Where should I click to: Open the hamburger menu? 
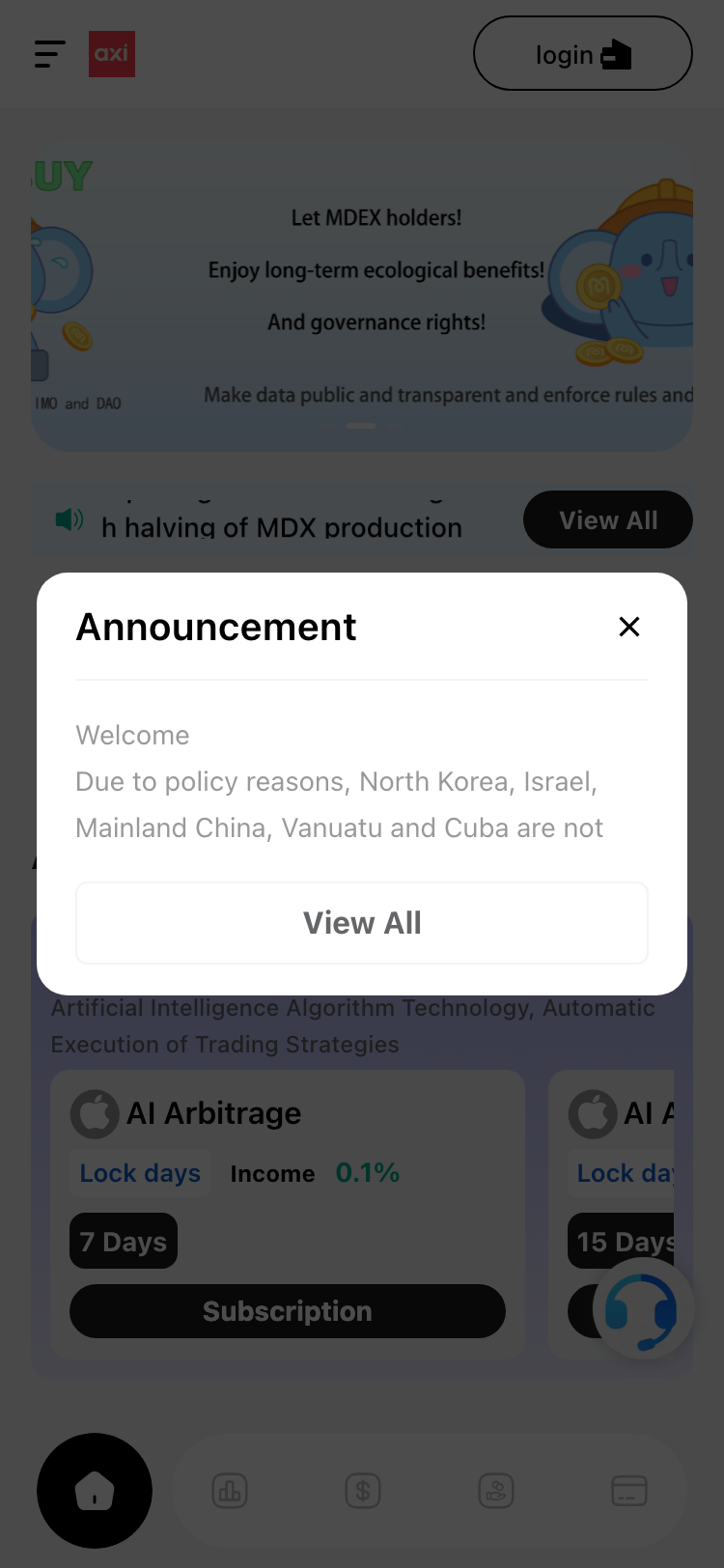point(50,54)
